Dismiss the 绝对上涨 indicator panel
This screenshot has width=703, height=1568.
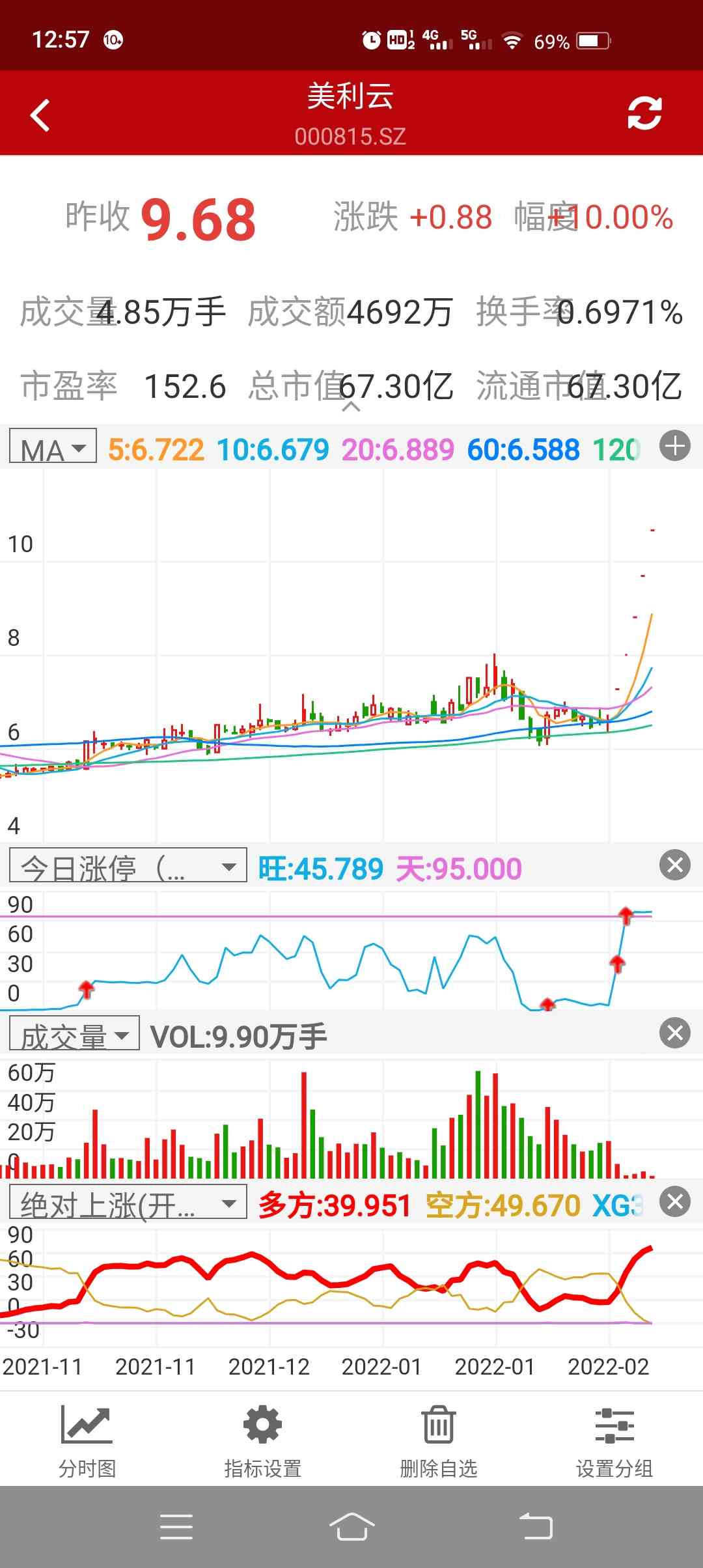click(x=675, y=1202)
